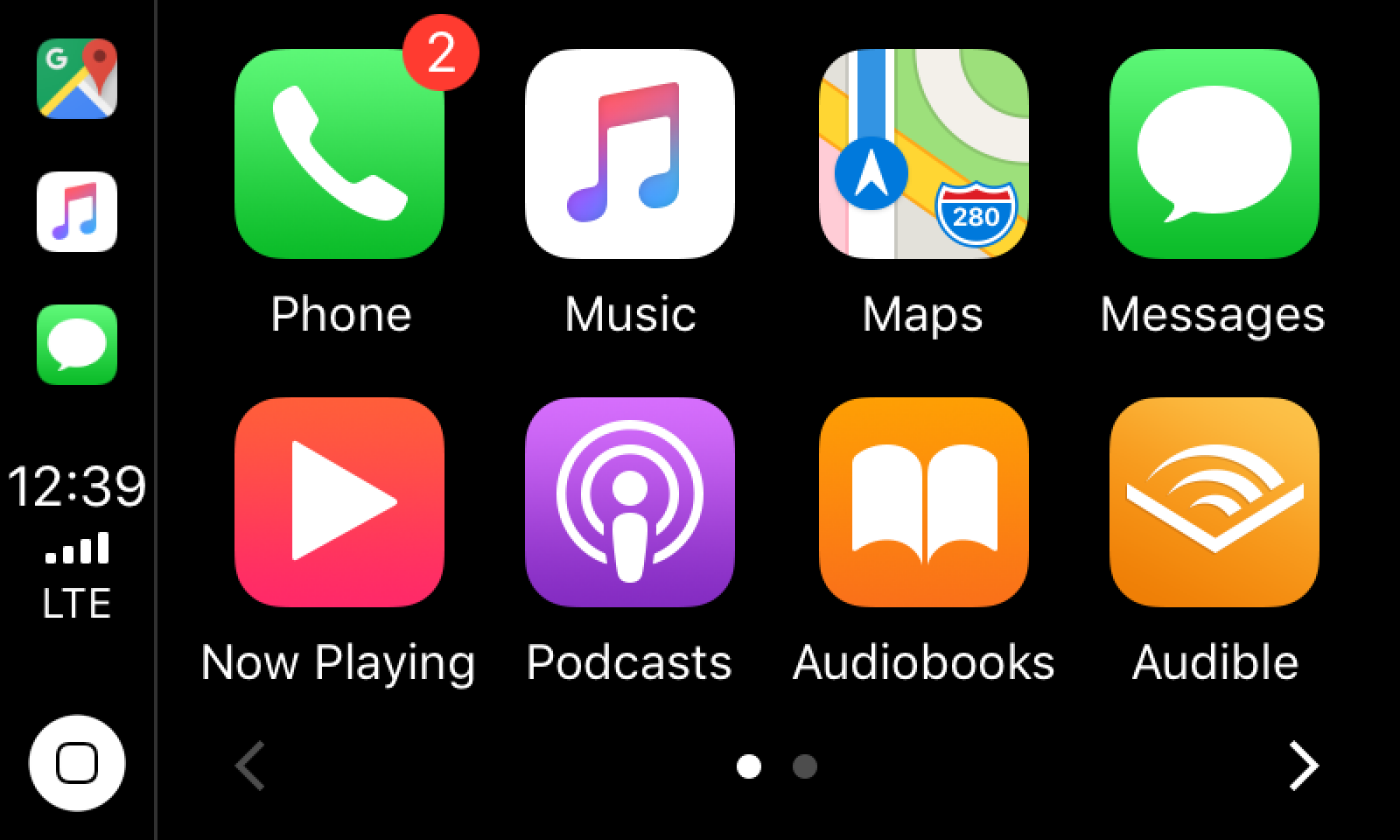This screenshot has width=1400, height=840.
Task: Tap the left arrow for previous page
Action: click(250, 766)
